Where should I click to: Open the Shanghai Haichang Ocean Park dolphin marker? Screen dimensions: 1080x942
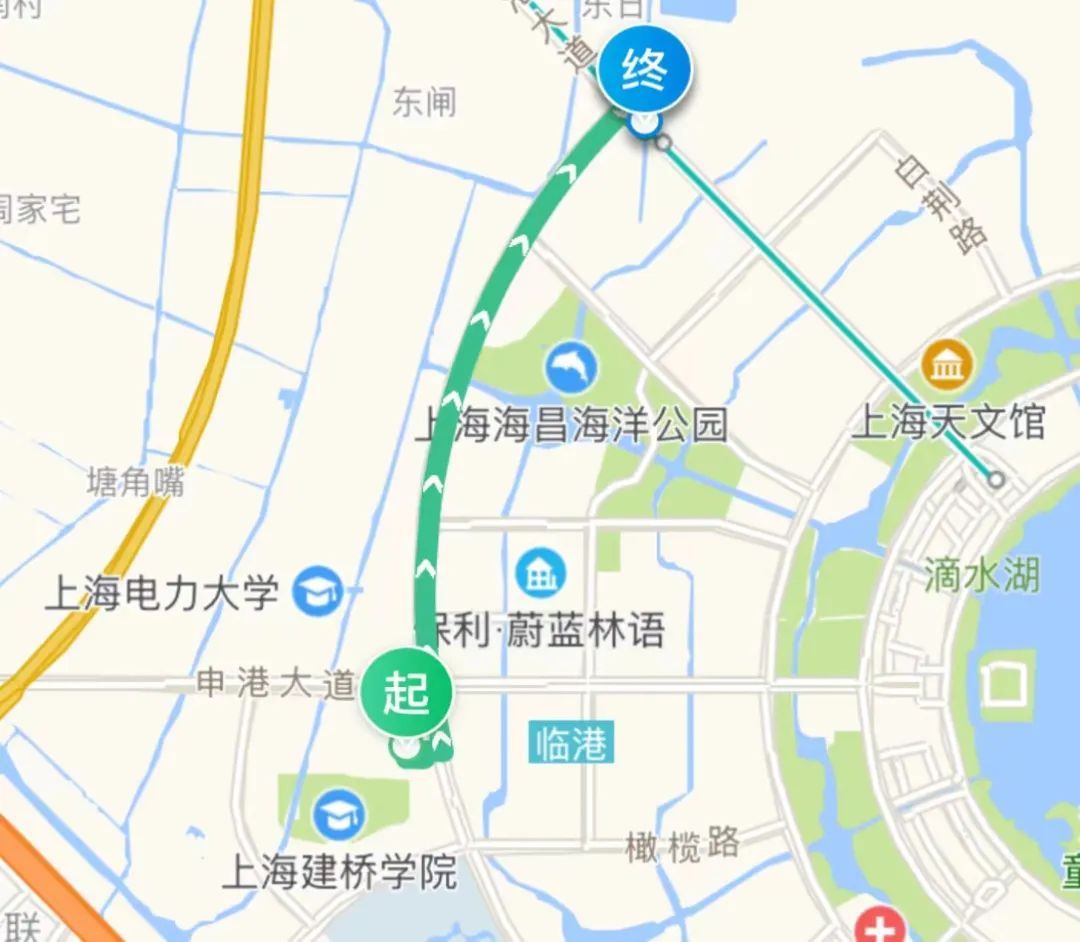(572, 370)
